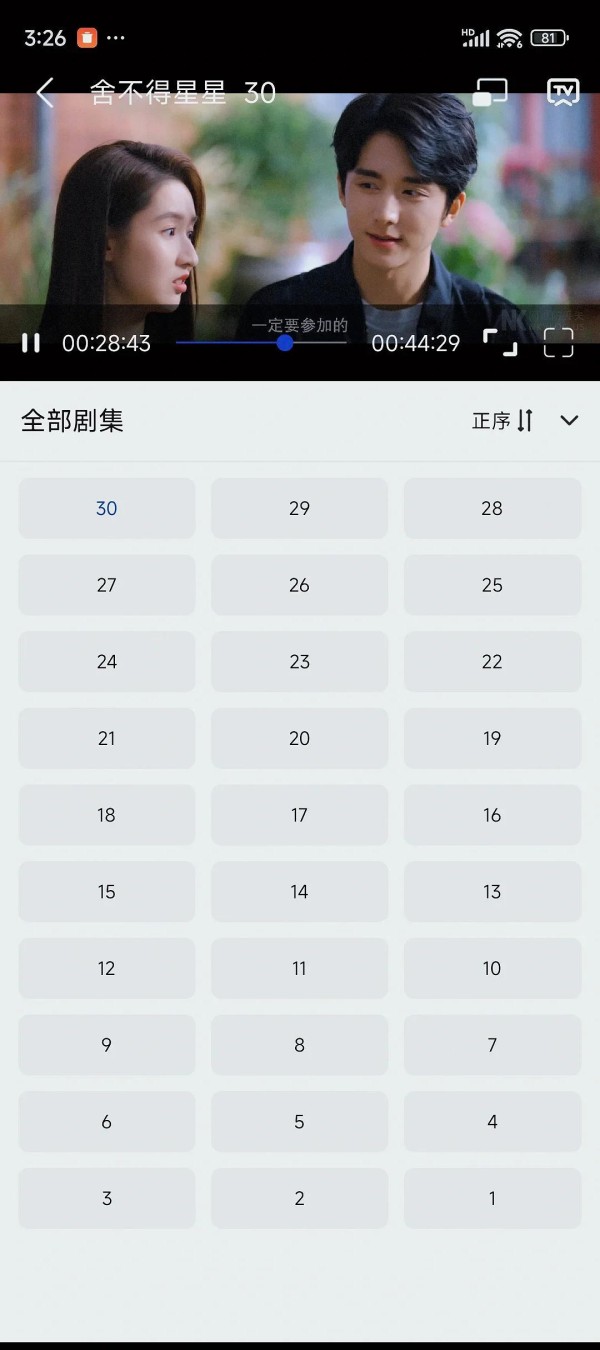Play episode 4

click(492, 1122)
